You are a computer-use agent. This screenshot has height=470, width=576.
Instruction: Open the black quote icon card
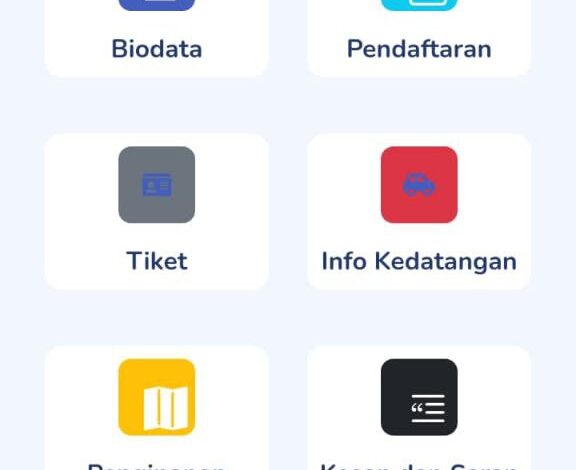coord(419,408)
